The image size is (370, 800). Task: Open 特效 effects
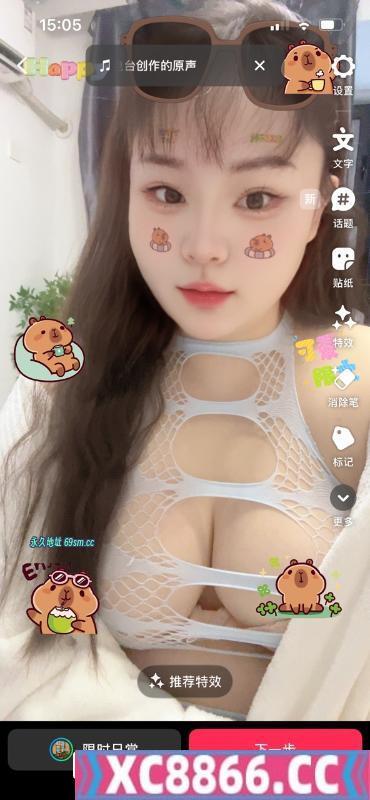pyautogui.click(x=343, y=327)
